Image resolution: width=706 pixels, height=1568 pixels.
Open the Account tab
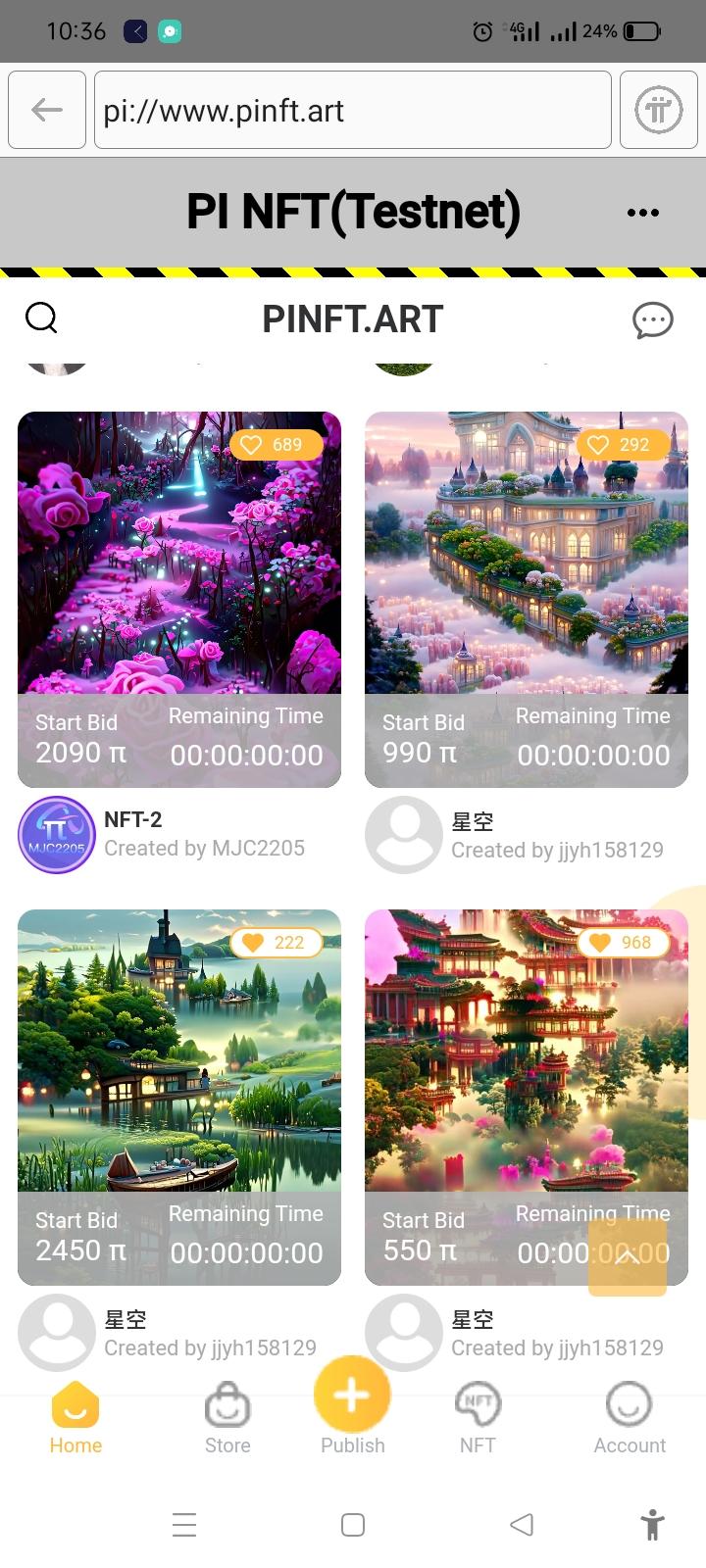coord(629,1419)
